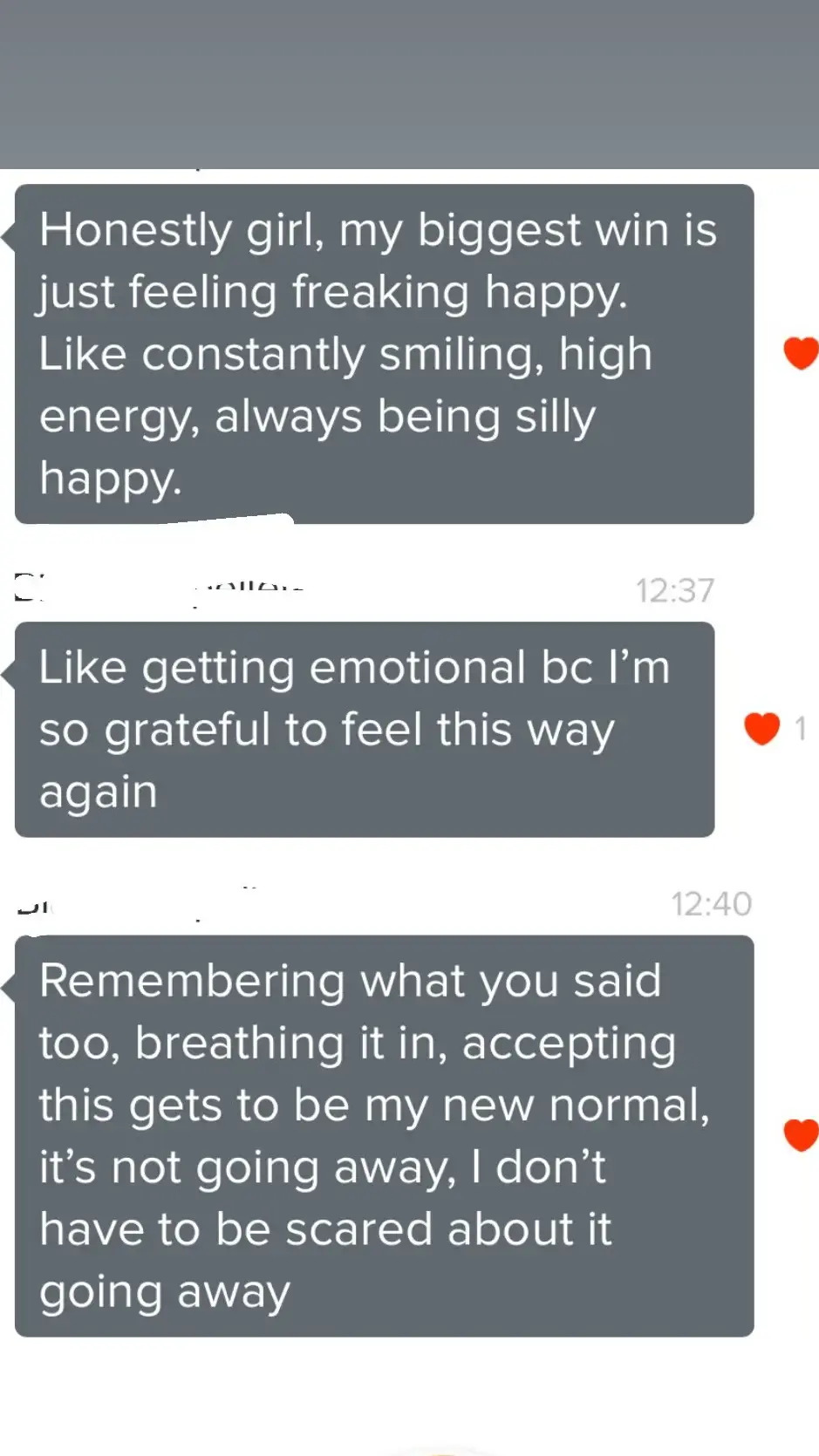The image size is (819, 1456).
Task: Tap the heart beside the 'Remembering what you said' message
Action: (801, 1135)
